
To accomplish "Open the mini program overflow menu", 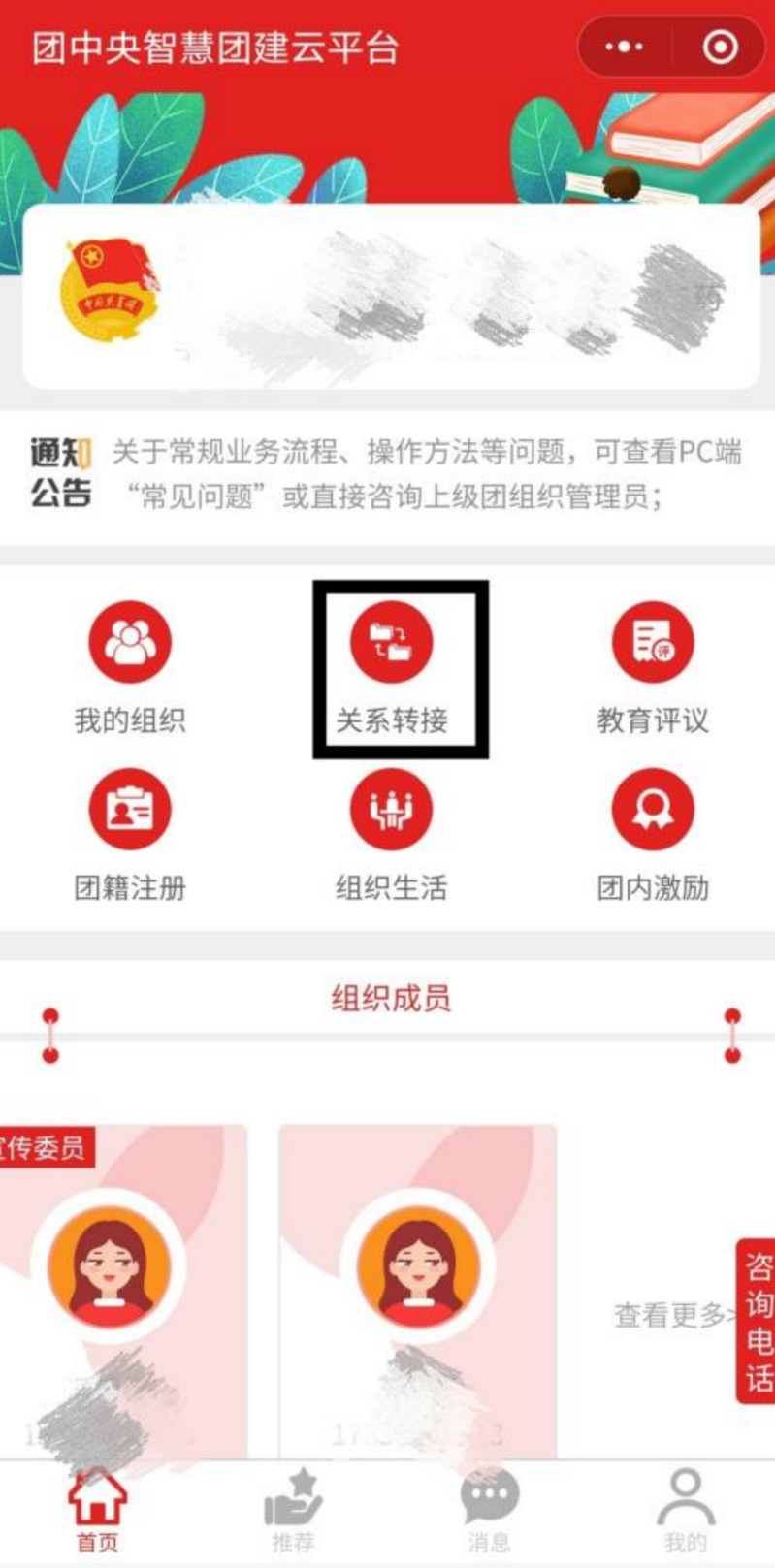I will click(623, 47).
